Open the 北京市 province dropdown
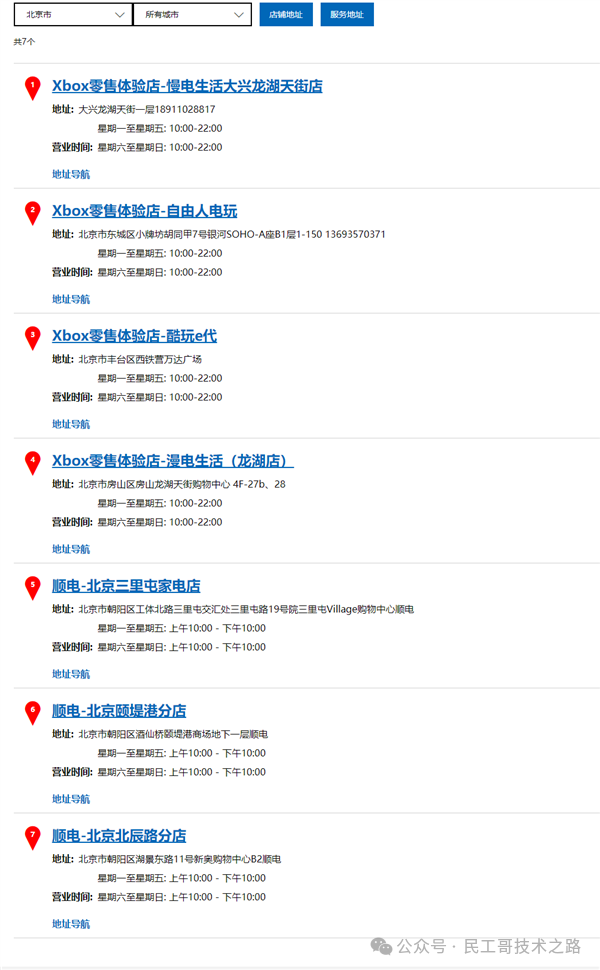The height and width of the screenshot is (970, 600). point(72,15)
